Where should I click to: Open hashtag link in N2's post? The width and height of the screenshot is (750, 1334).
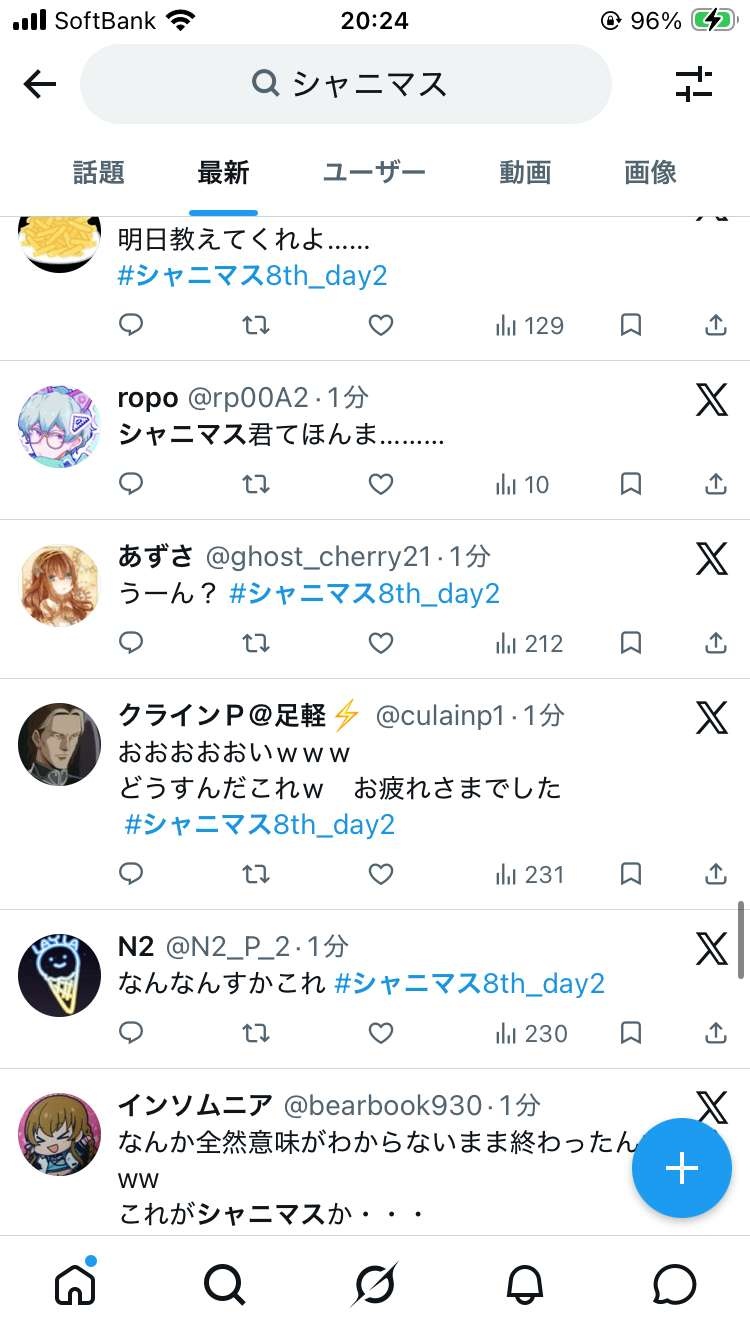(x=469, y=984)
